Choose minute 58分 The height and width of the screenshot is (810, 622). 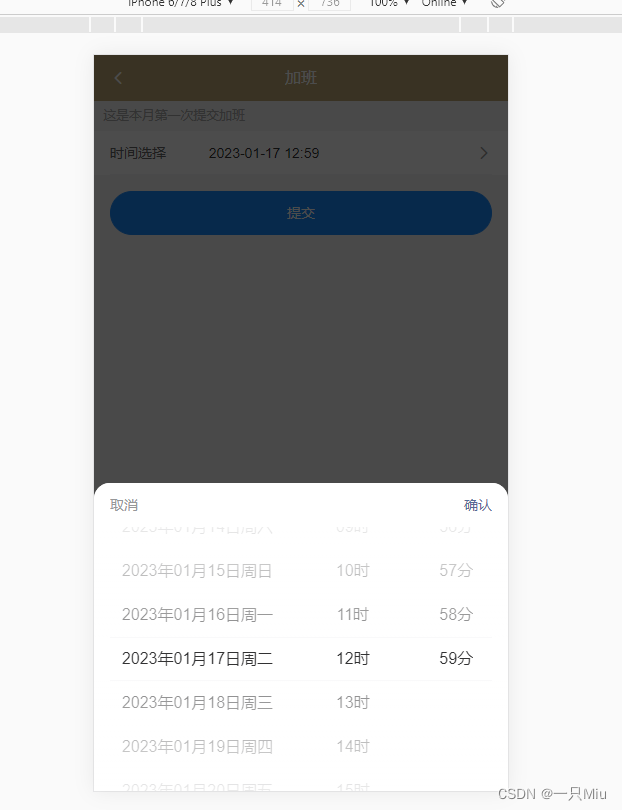pos(456,615)
